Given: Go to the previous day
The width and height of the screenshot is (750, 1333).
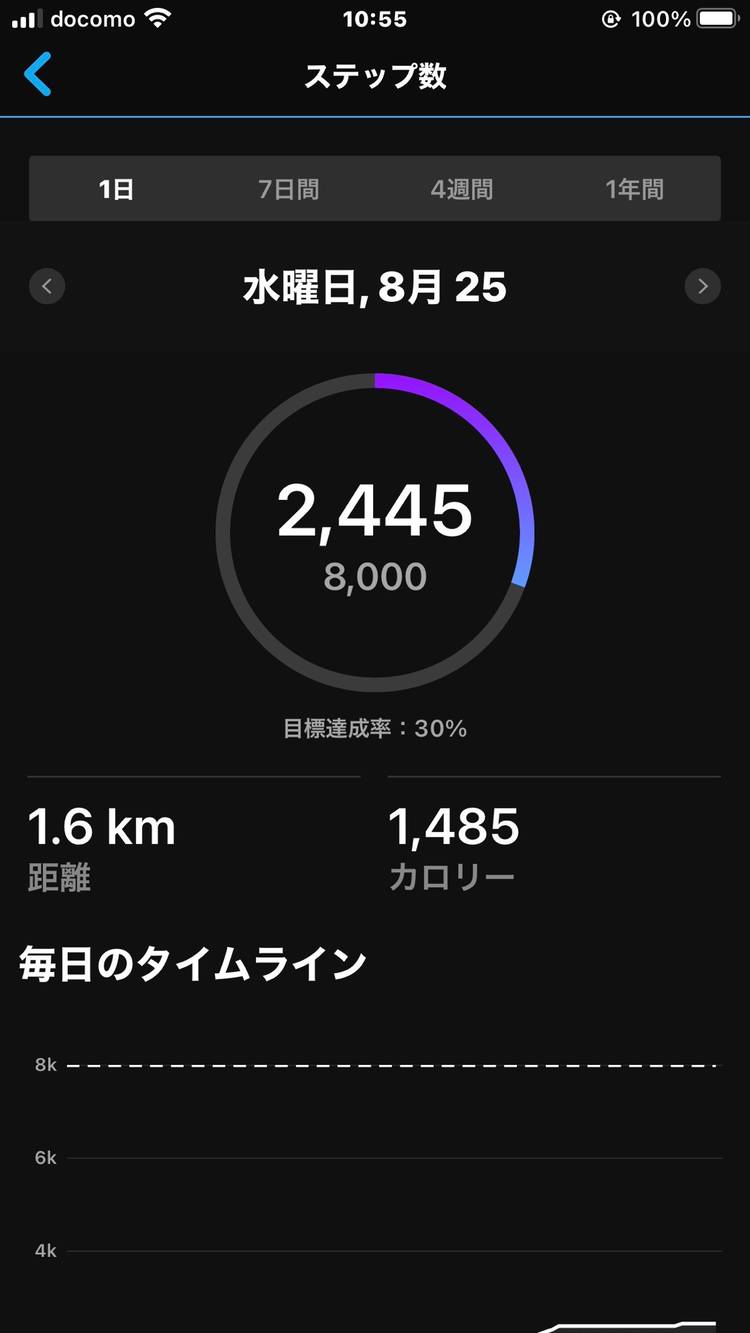Looking at the screenshot, I should tap(47, 287).
